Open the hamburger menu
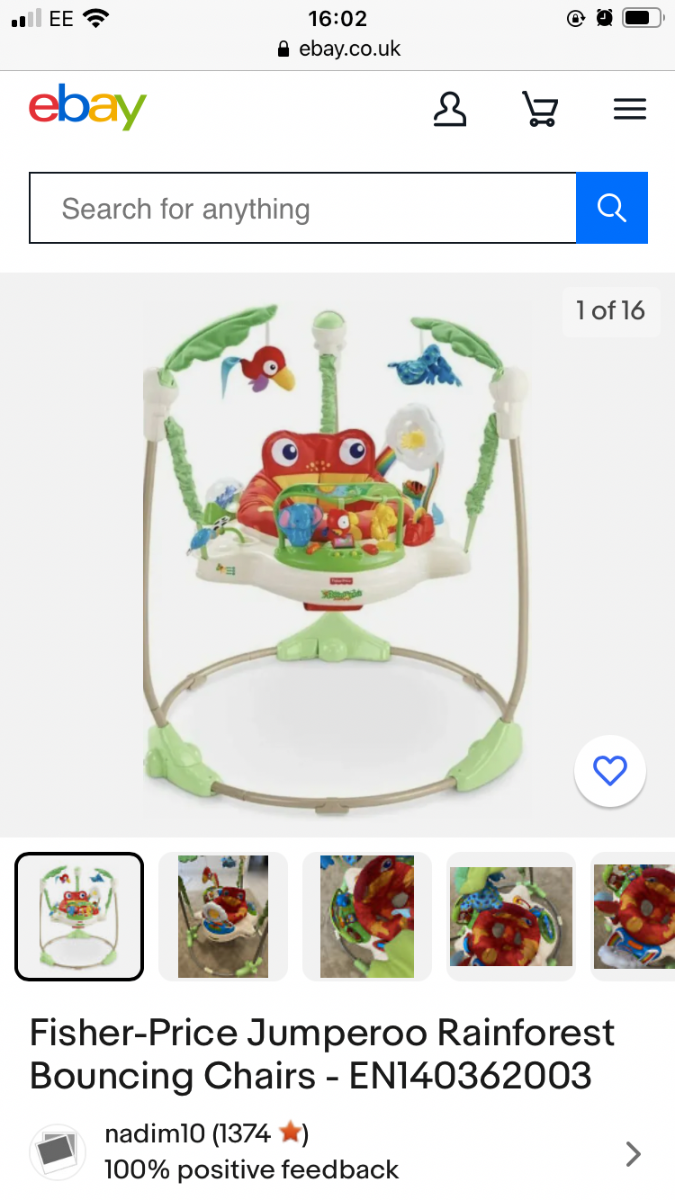Image resolution: width=675 pixels, height=1200 pixels. tap(630, 109)
